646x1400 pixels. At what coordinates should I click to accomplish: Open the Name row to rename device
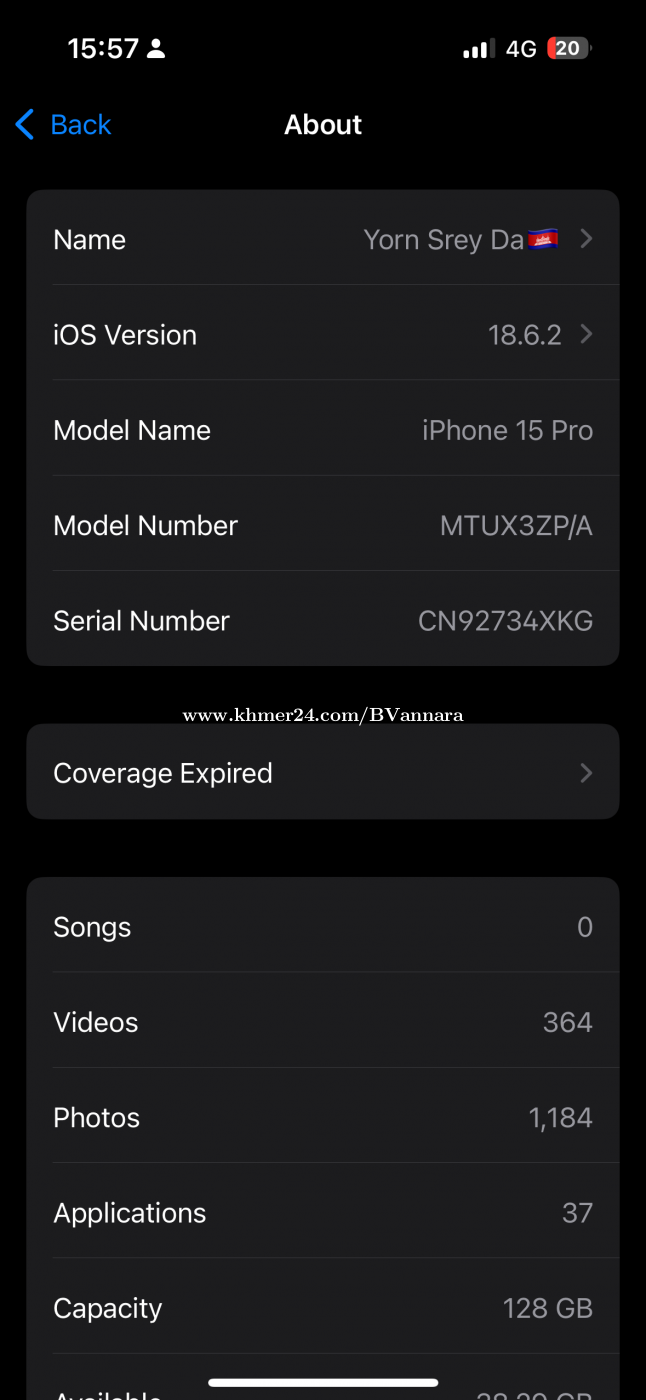pyautogui.click(x=322, y=240)
